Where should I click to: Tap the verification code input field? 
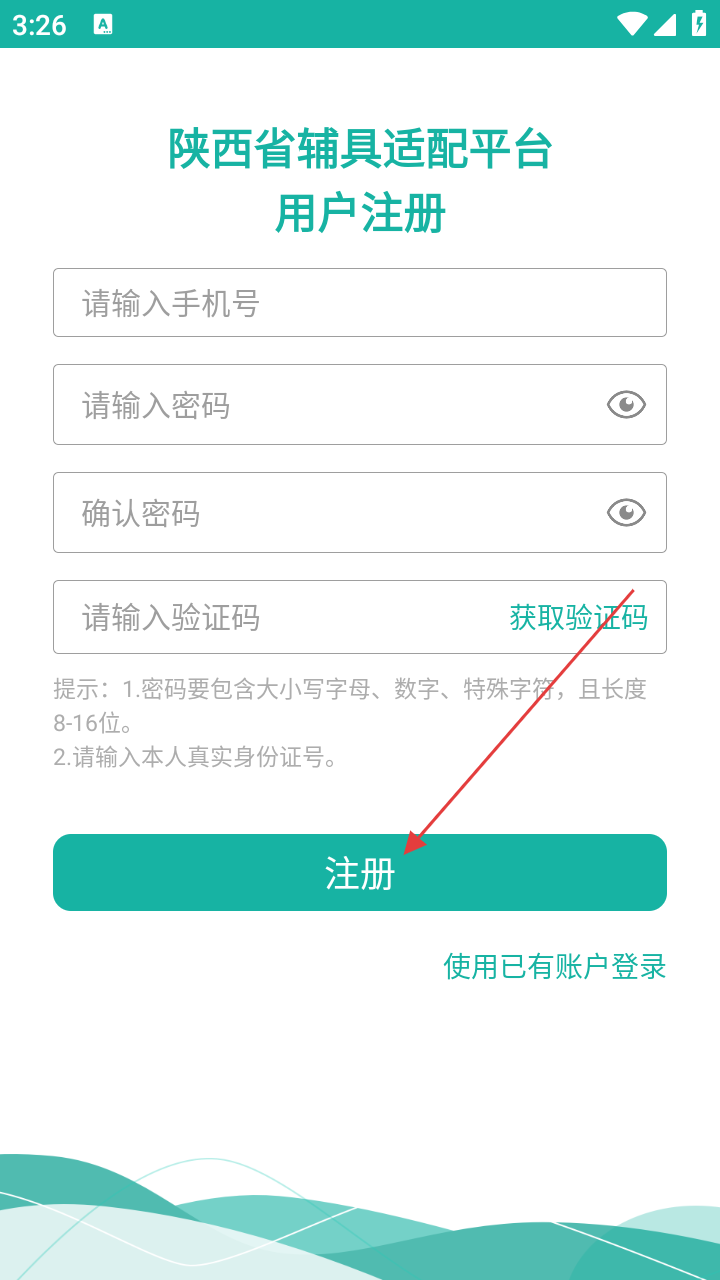pyautogui.click(x=280, y=618)
